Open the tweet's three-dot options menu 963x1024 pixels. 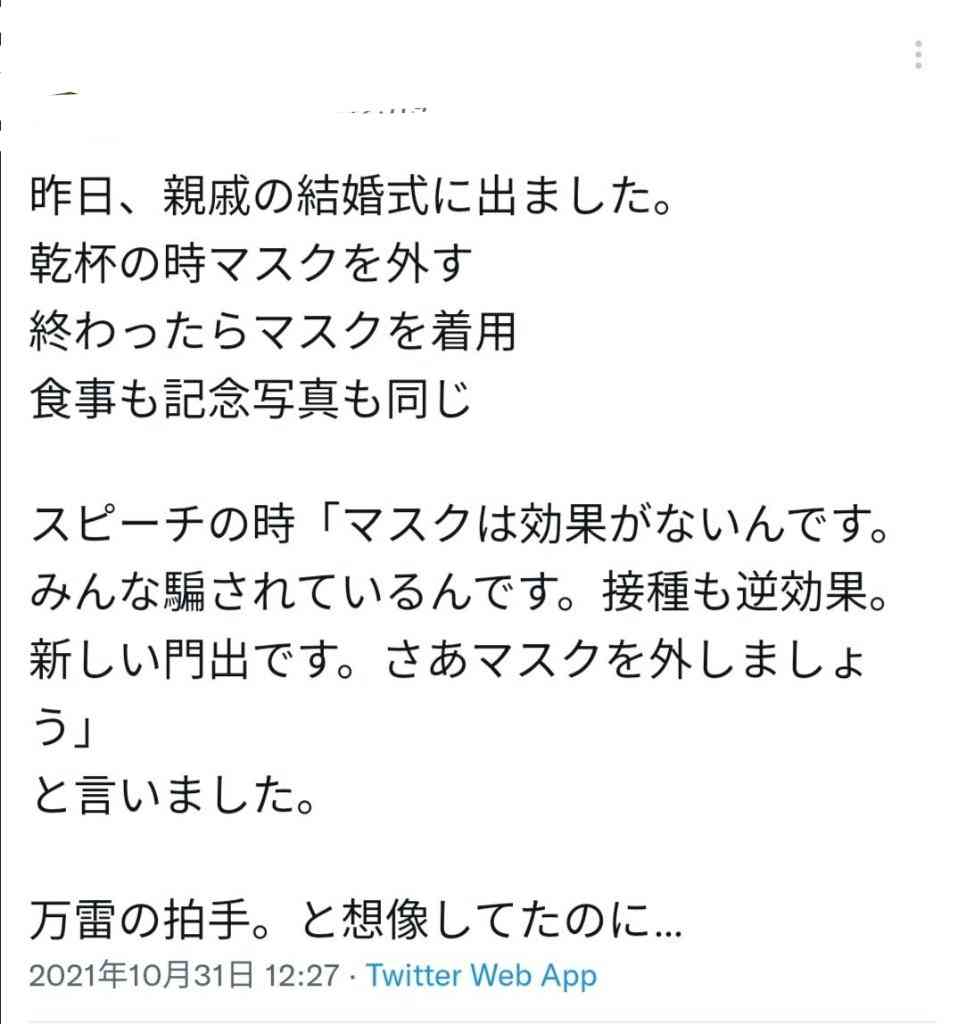[921, 53]
